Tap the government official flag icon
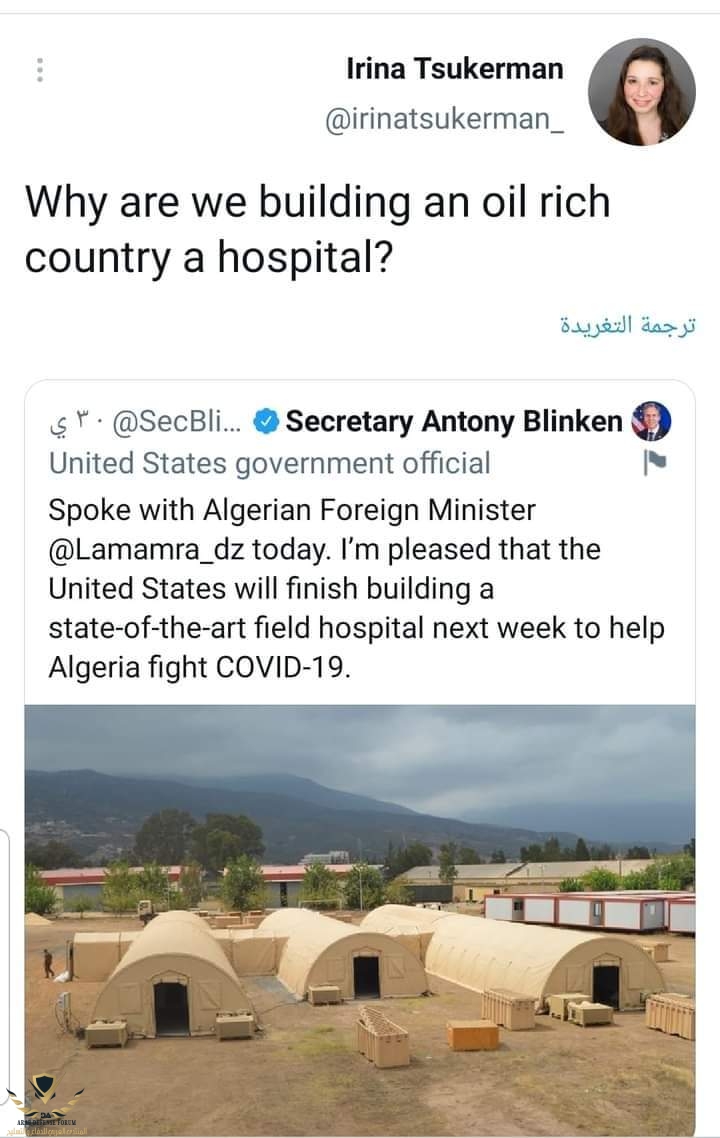Viewport: 720px width, 1138px height. point(656,463)
